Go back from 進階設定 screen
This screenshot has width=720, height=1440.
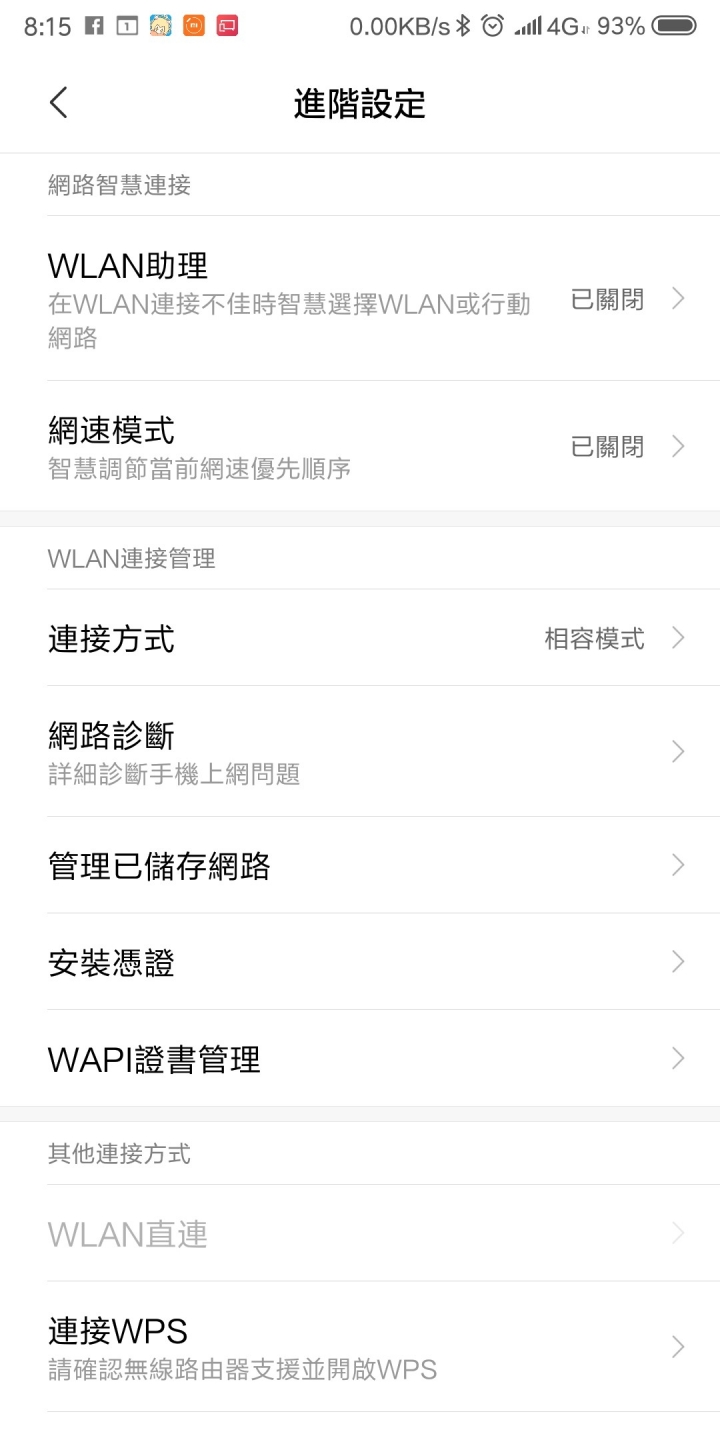(x=58, y=102)
